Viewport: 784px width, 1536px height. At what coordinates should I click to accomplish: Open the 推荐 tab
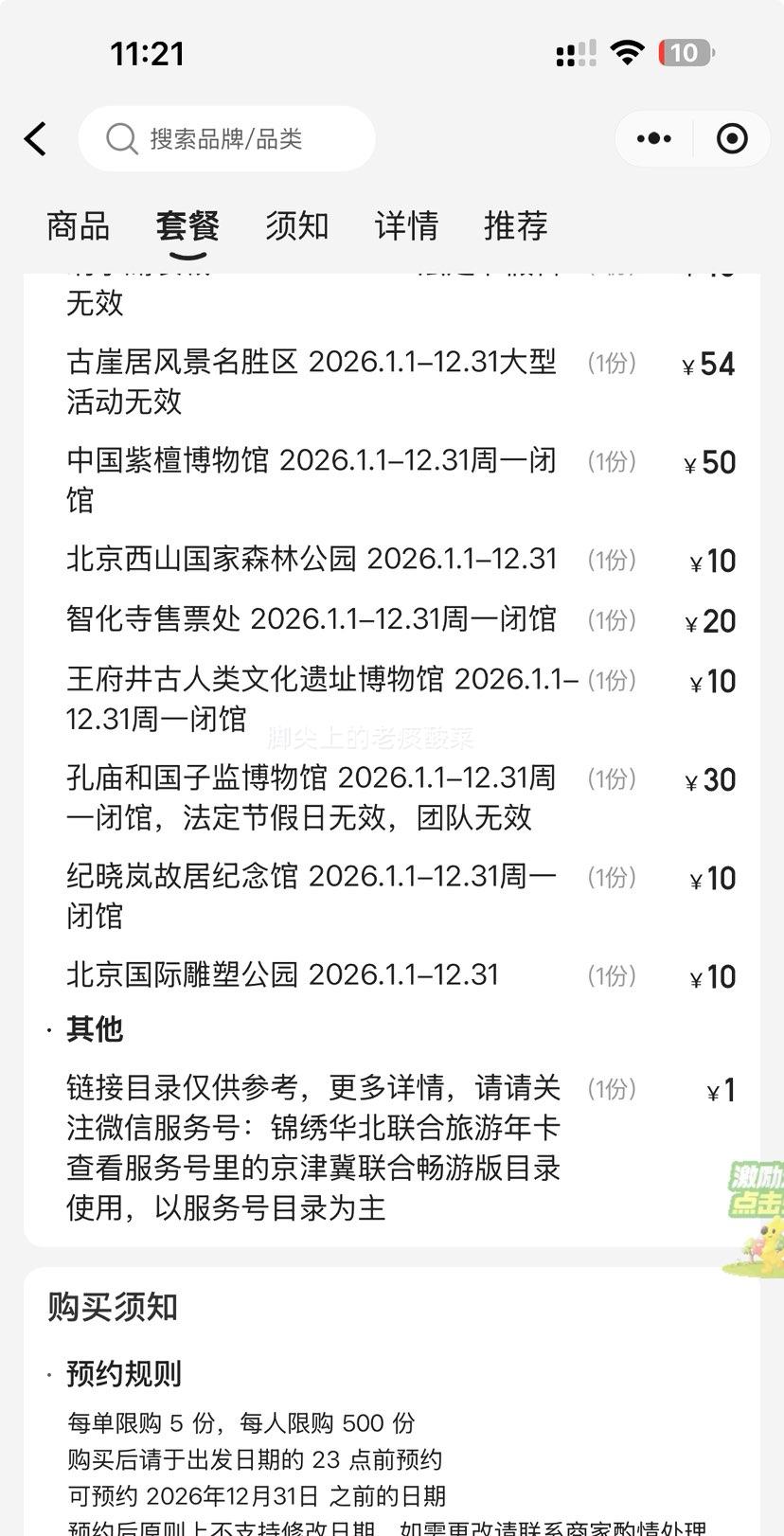tap(516, 226)
